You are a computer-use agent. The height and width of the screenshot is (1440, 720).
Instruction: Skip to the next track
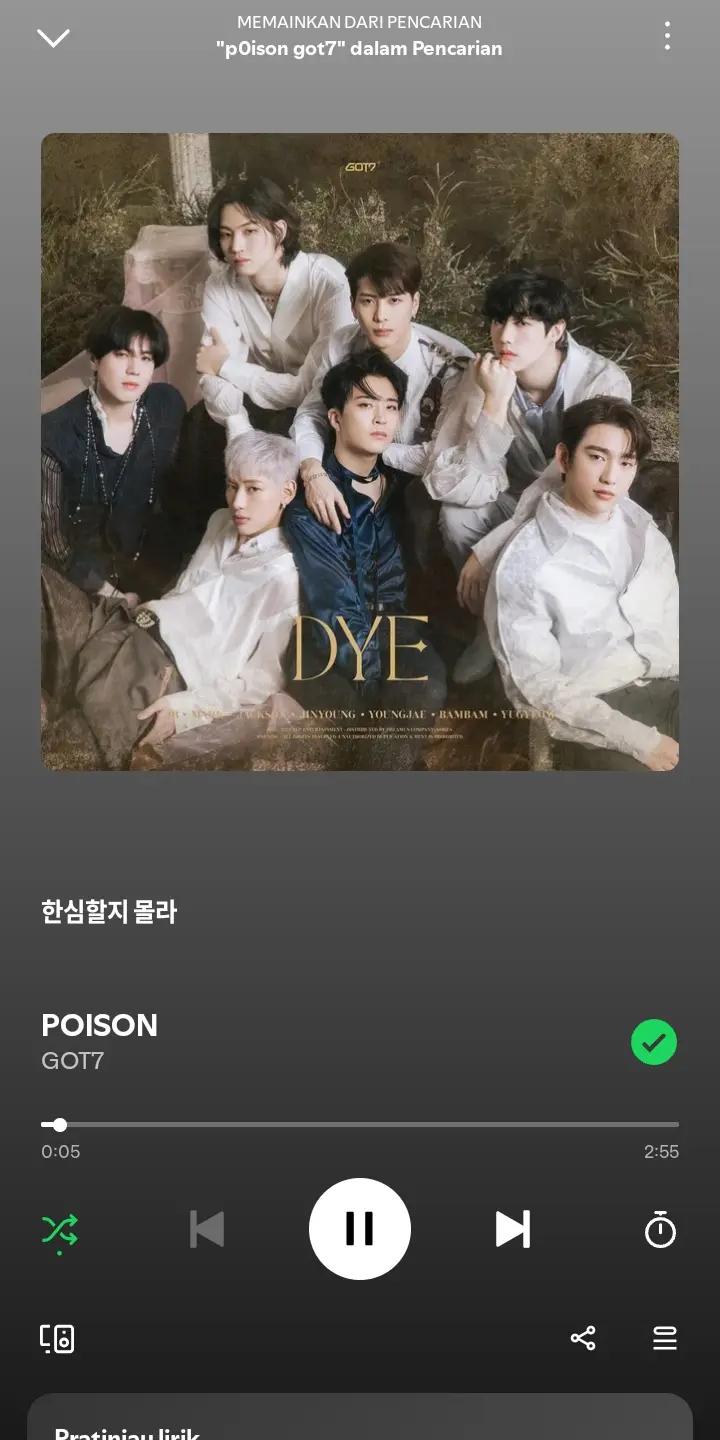point(513,1229)
